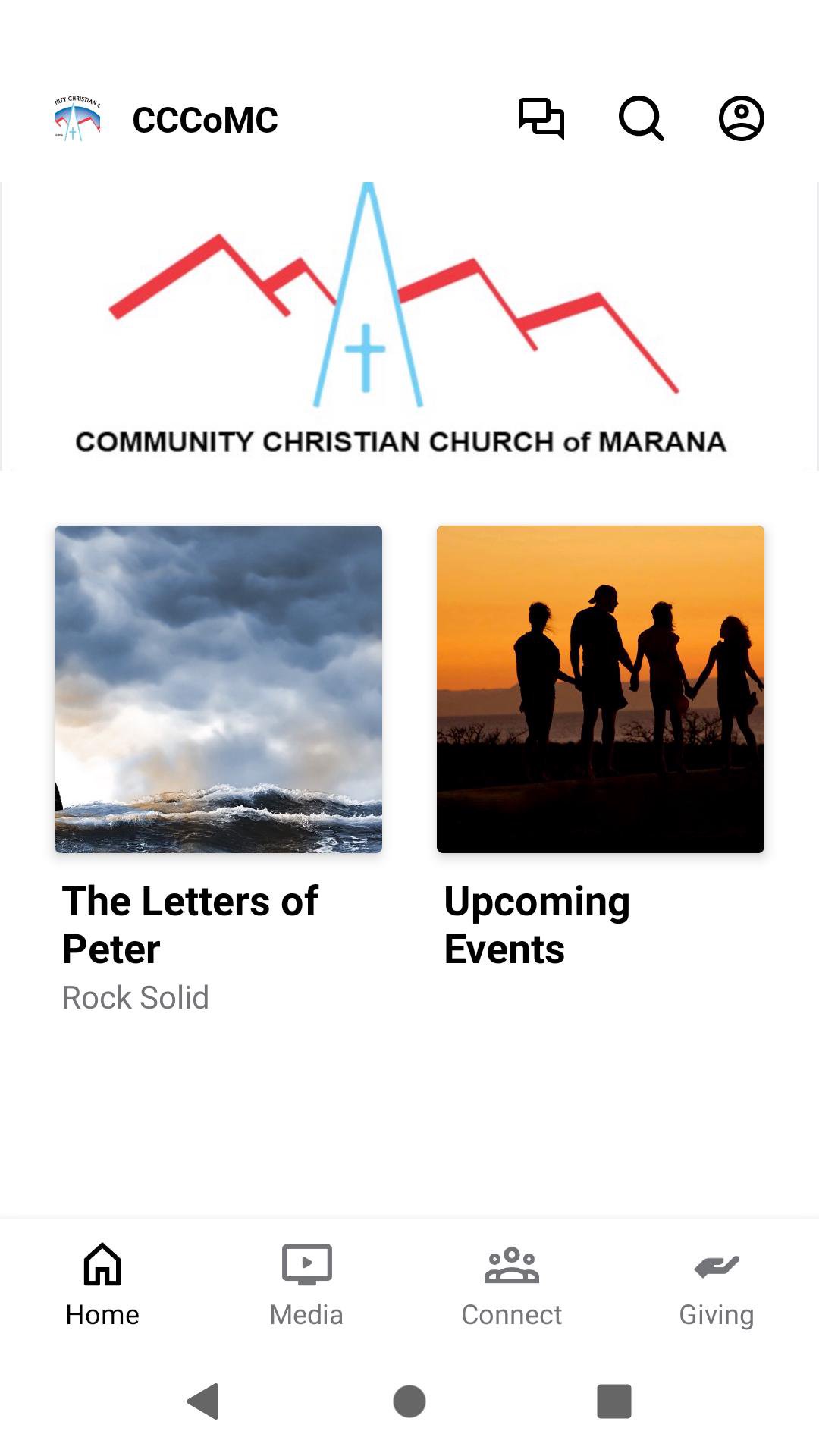Open the messages chat icon
The width and height of the screenshot is (819, 1456).
tap(541, 119)
